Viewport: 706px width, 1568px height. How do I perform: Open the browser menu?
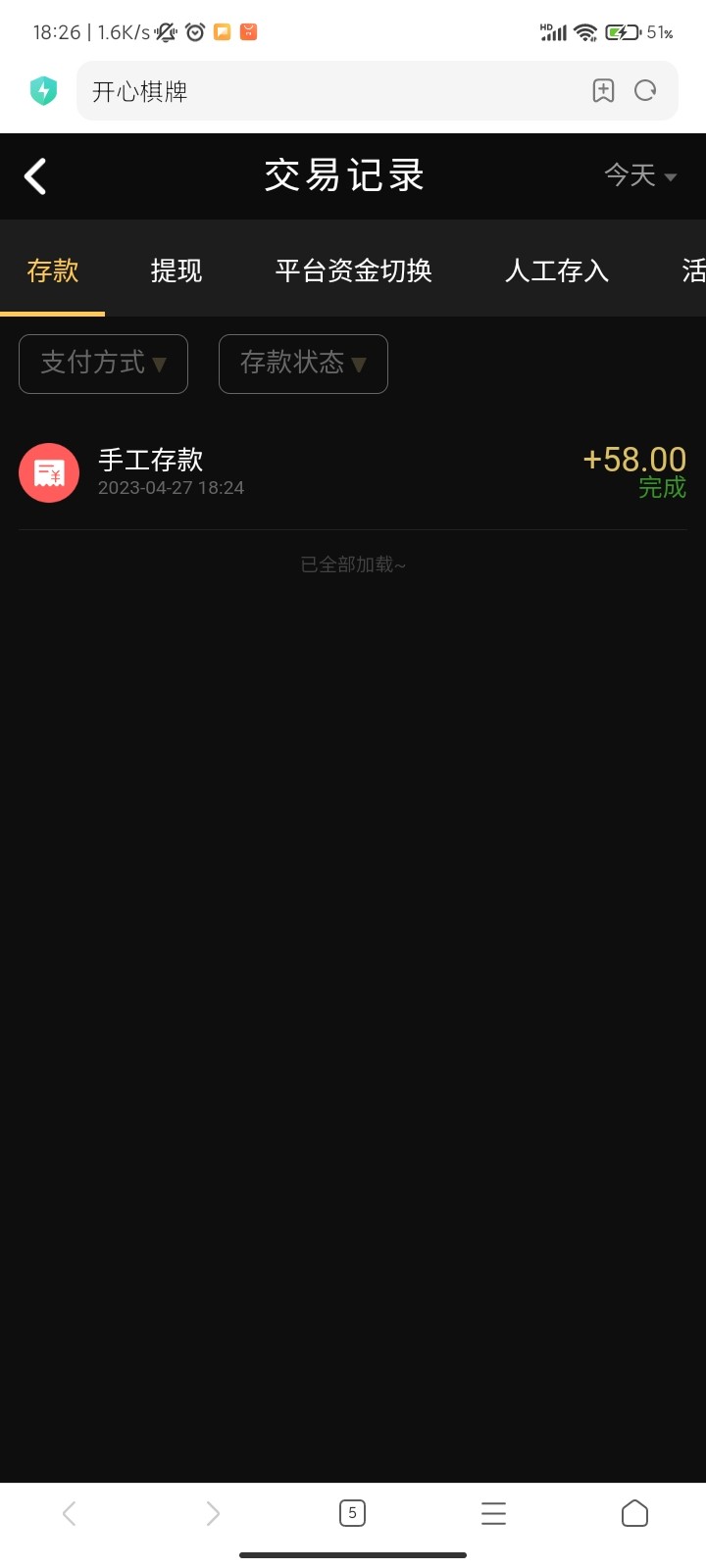pyautogui.click(x=493, y=1513)
